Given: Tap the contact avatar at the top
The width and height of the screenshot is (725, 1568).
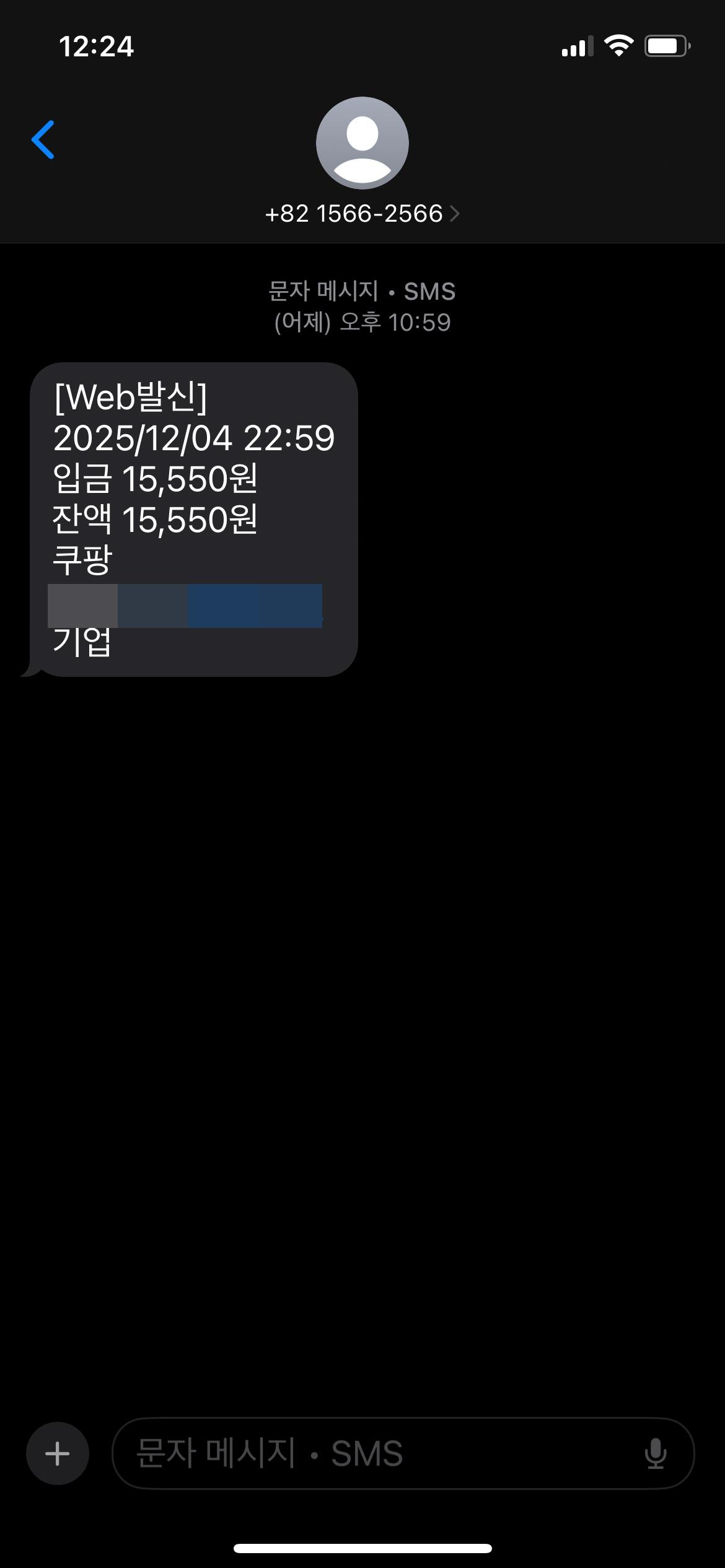Looking at the screenshot, I should [362, 142].
